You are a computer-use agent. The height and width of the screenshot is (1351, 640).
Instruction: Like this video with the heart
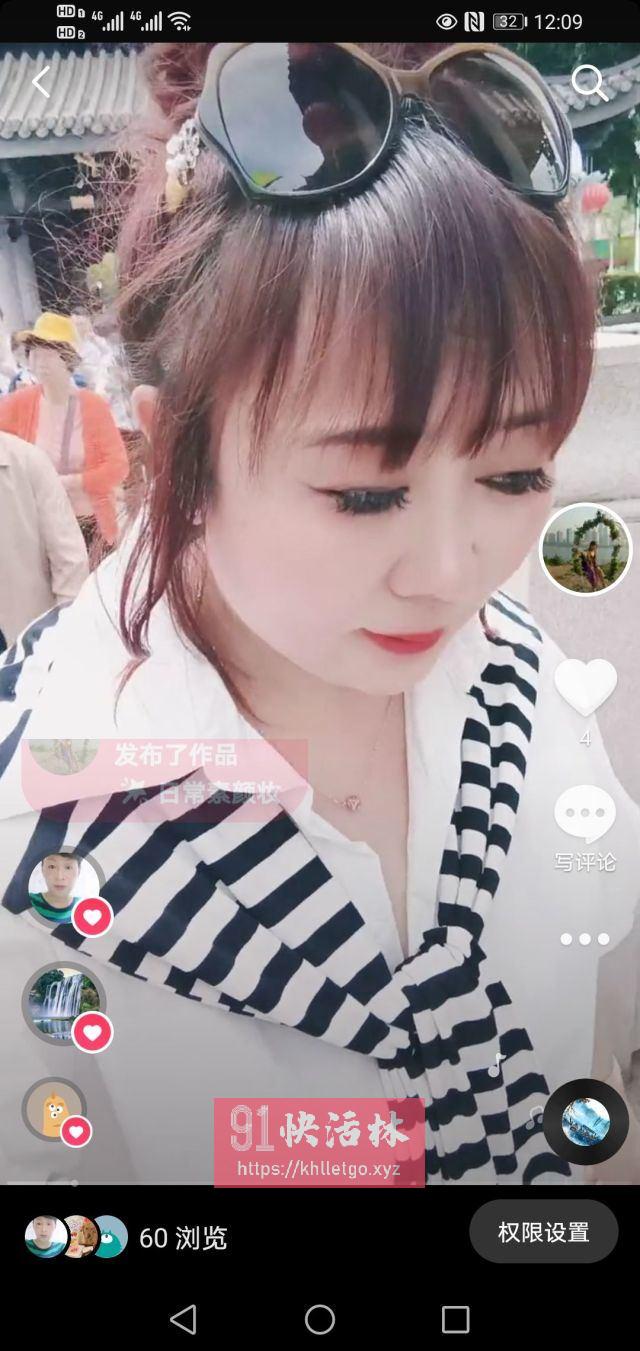(x=585, y=688)
